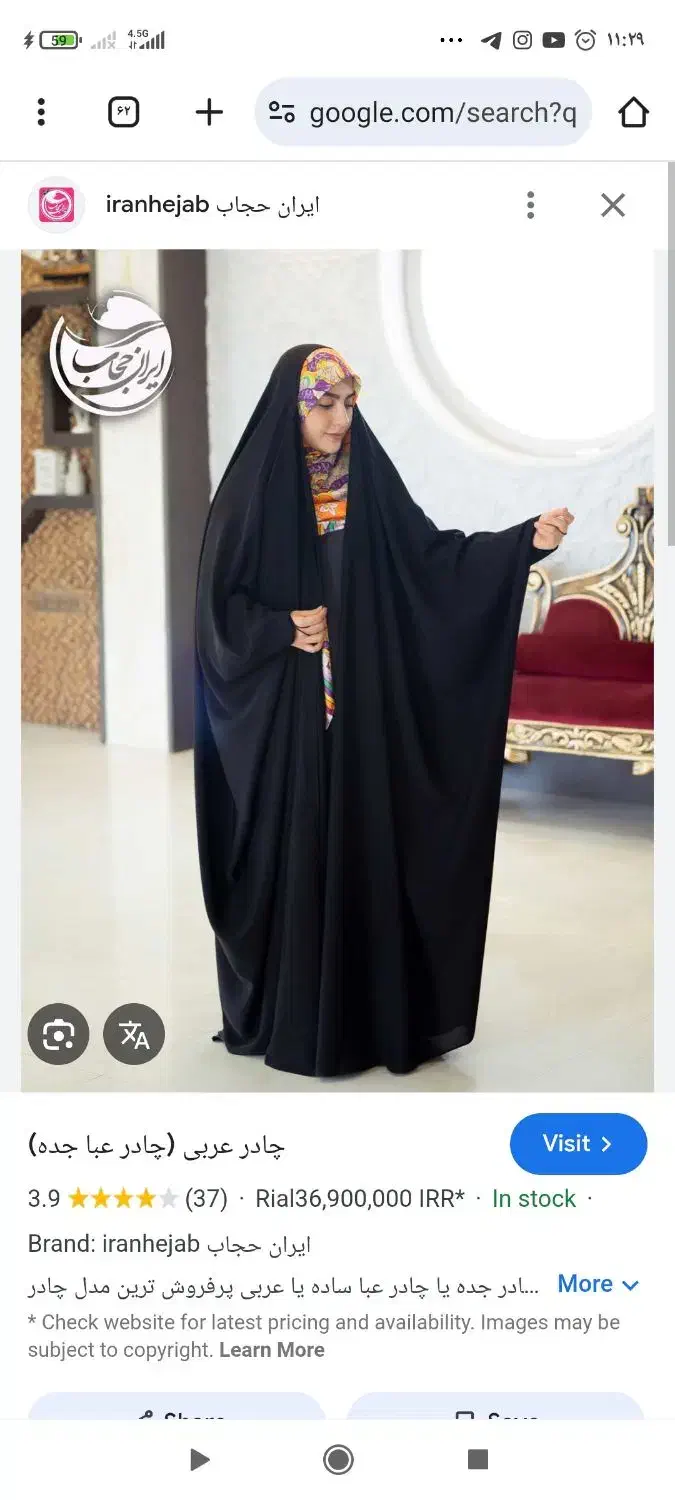Search this image with Google Lens
The width and height of the screenshot is (675, 1500).
58,1034
